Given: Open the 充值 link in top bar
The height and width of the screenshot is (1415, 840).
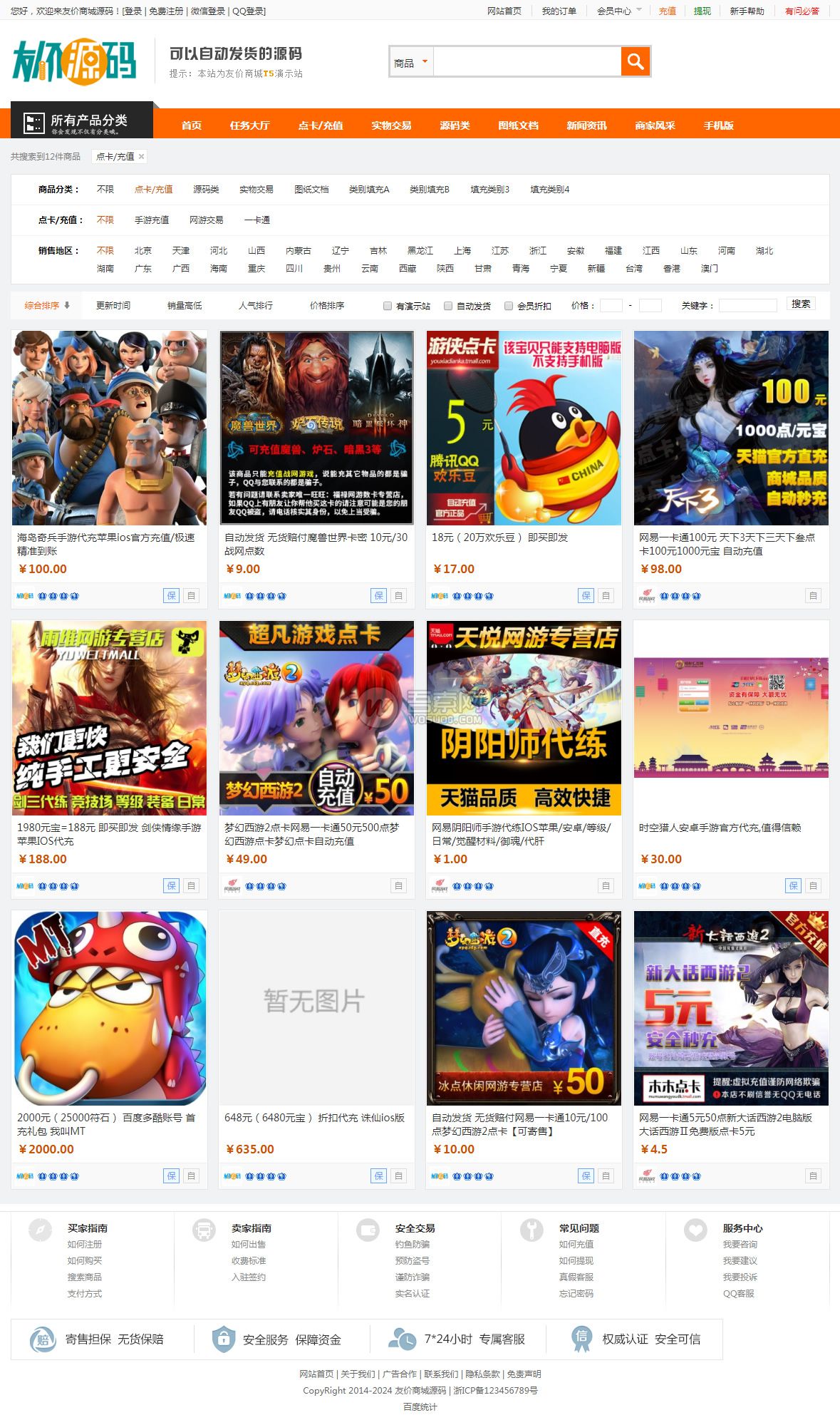Looking at the screenshot, I should coord(667,11).
